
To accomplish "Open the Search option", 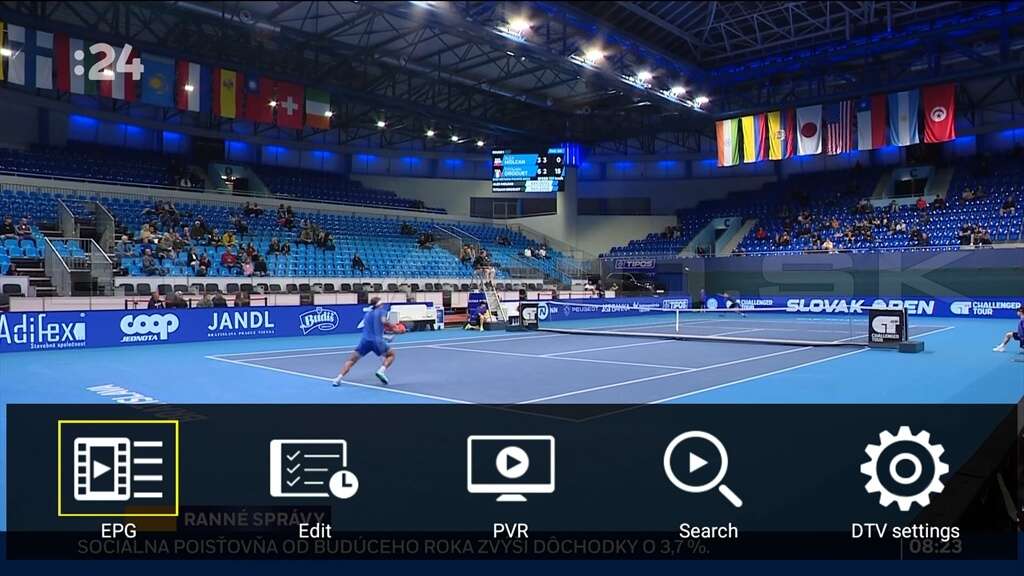I will coord(706,468).
